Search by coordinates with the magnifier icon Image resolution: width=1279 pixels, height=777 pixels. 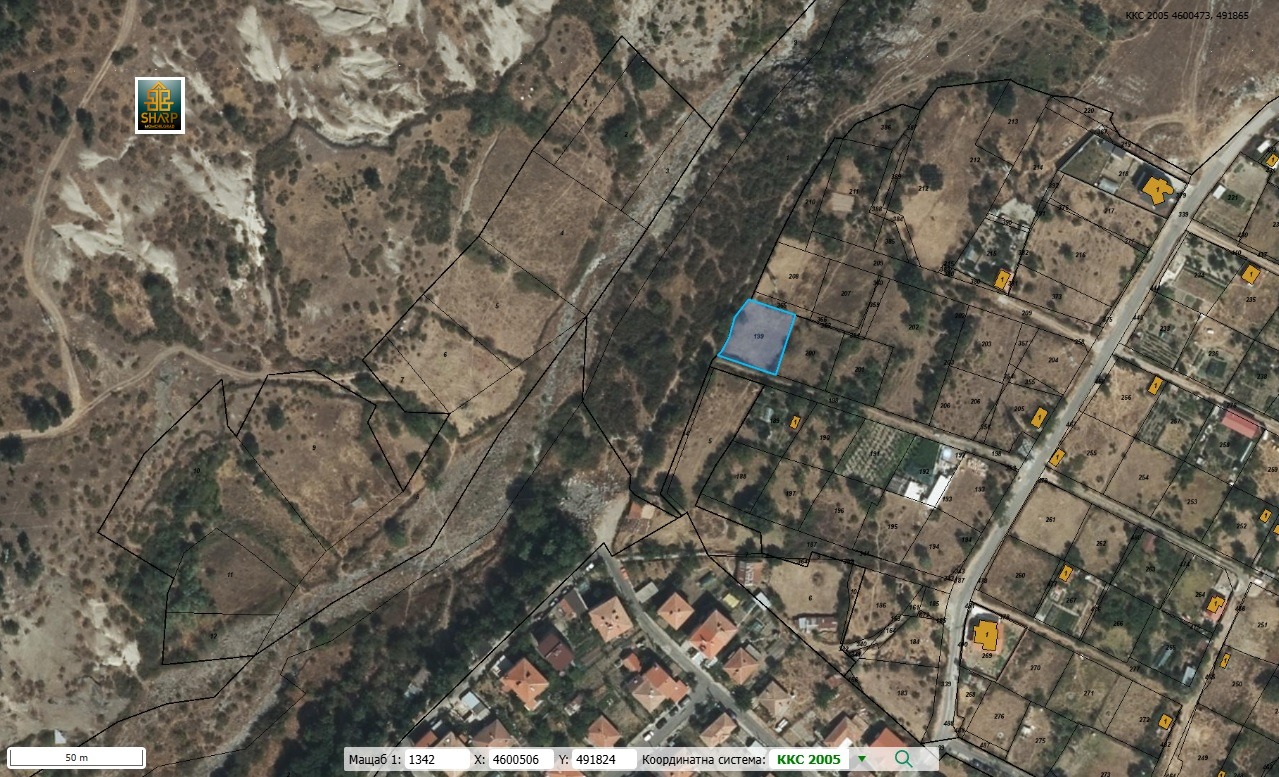click(x=903, y=759)
